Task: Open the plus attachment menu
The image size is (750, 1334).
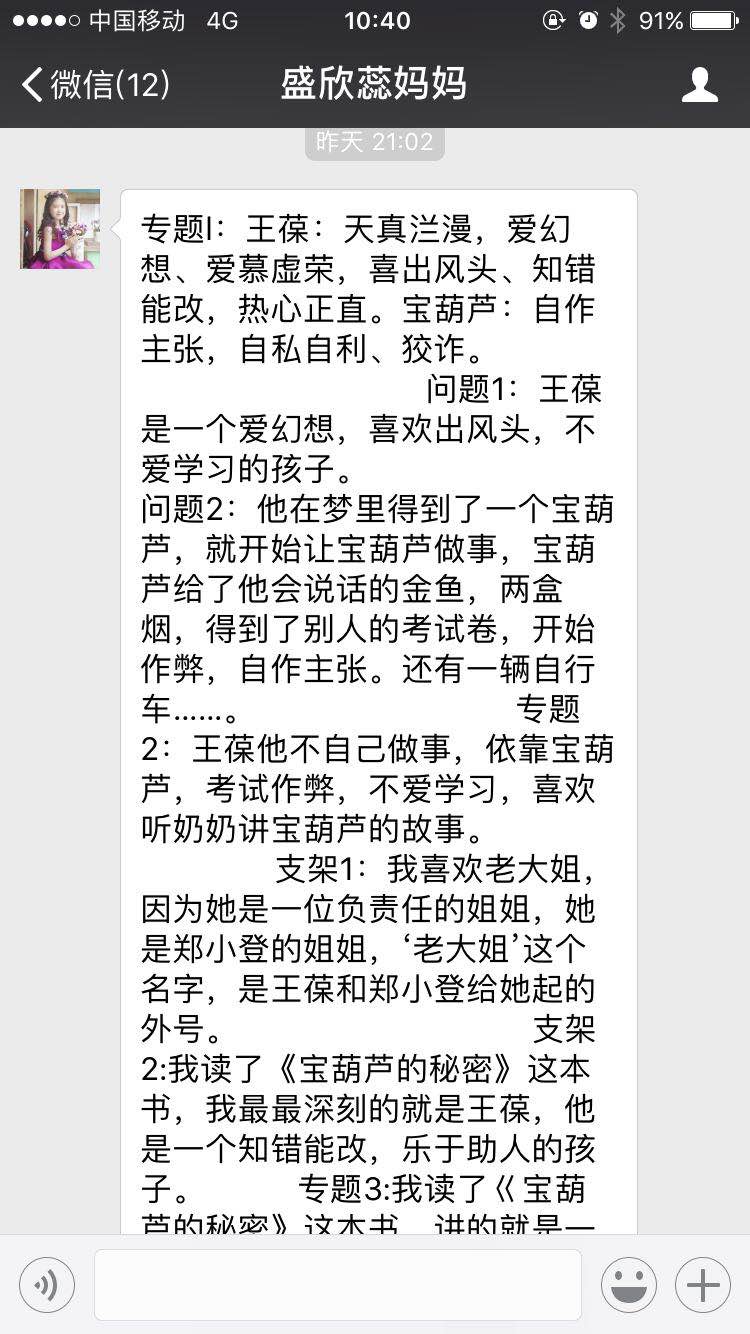Action: [703, 1285]
